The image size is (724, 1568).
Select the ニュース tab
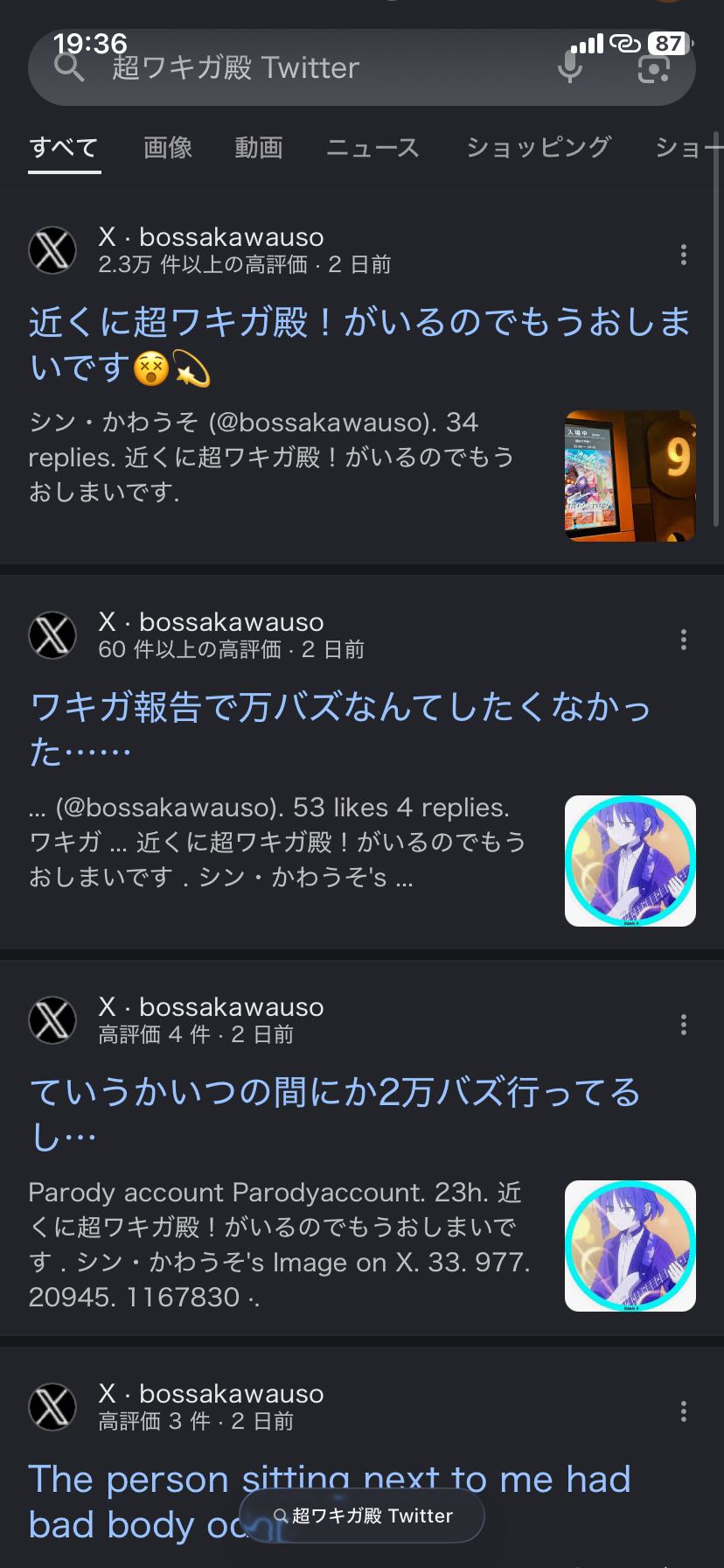(372, 147)
